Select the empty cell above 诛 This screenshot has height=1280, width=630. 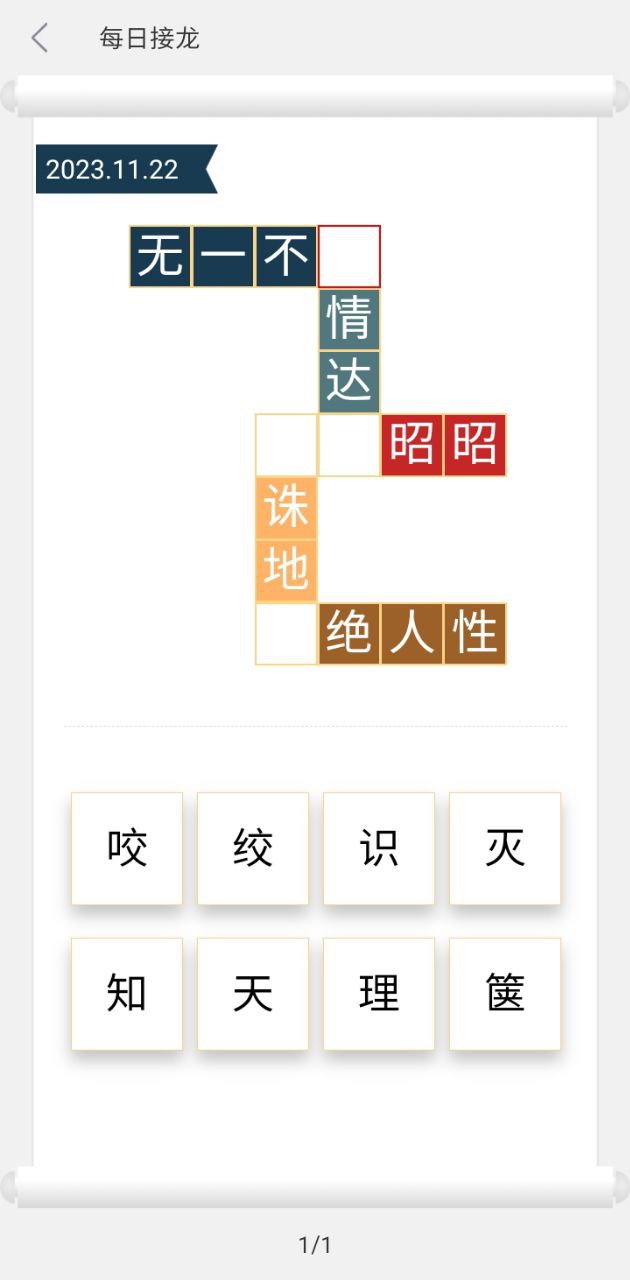pos(286,445)
